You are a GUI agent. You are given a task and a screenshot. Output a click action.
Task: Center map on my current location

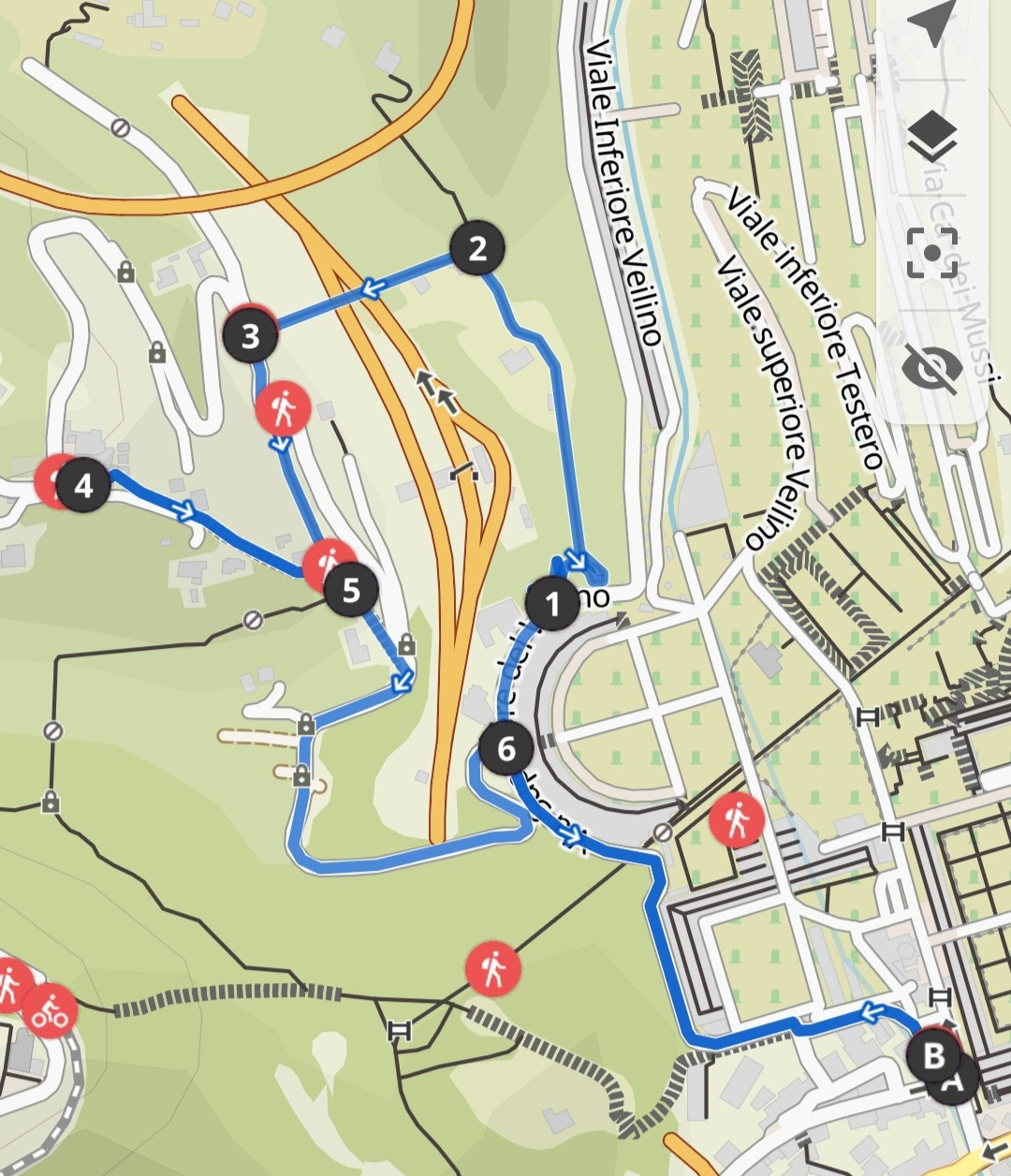(x=932, y=24)
